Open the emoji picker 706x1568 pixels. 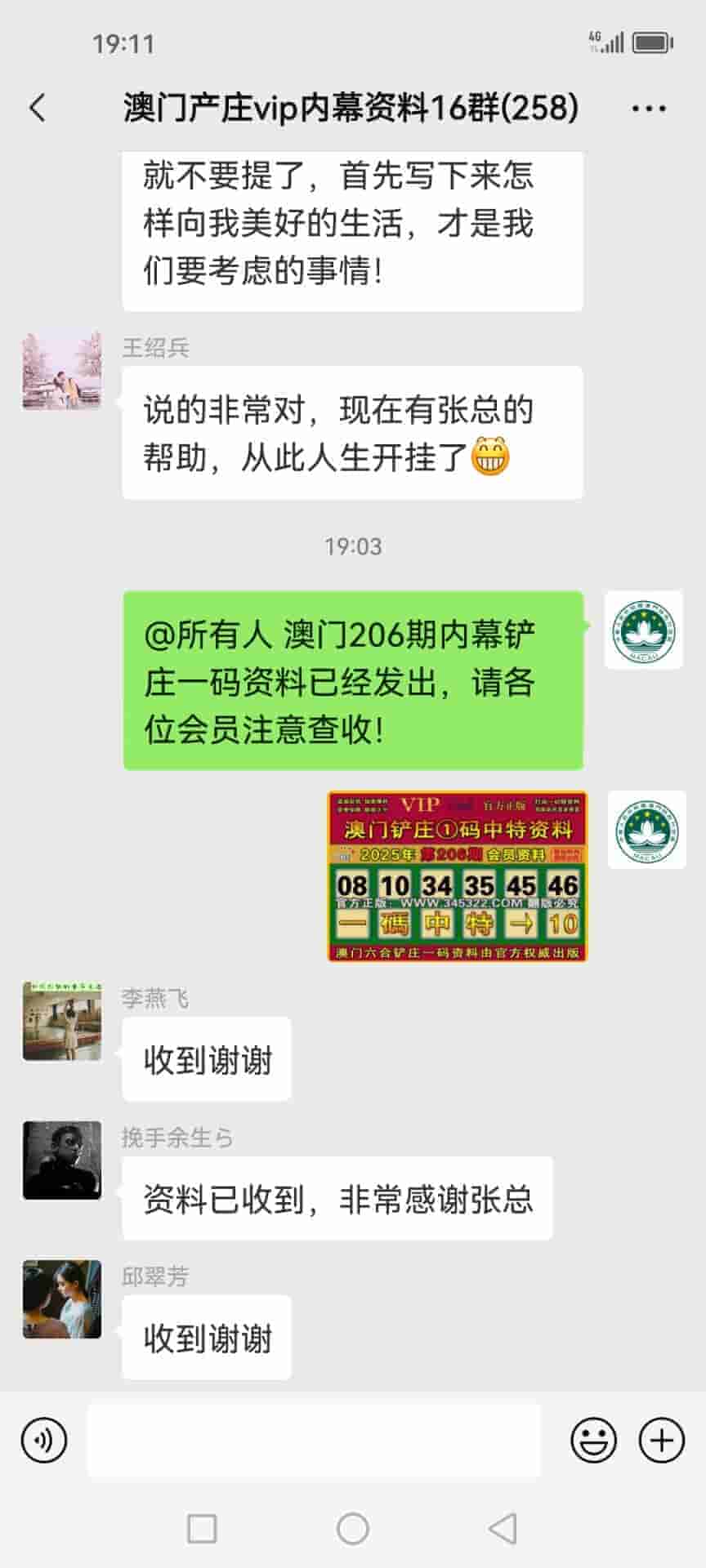coord(593,1440)
